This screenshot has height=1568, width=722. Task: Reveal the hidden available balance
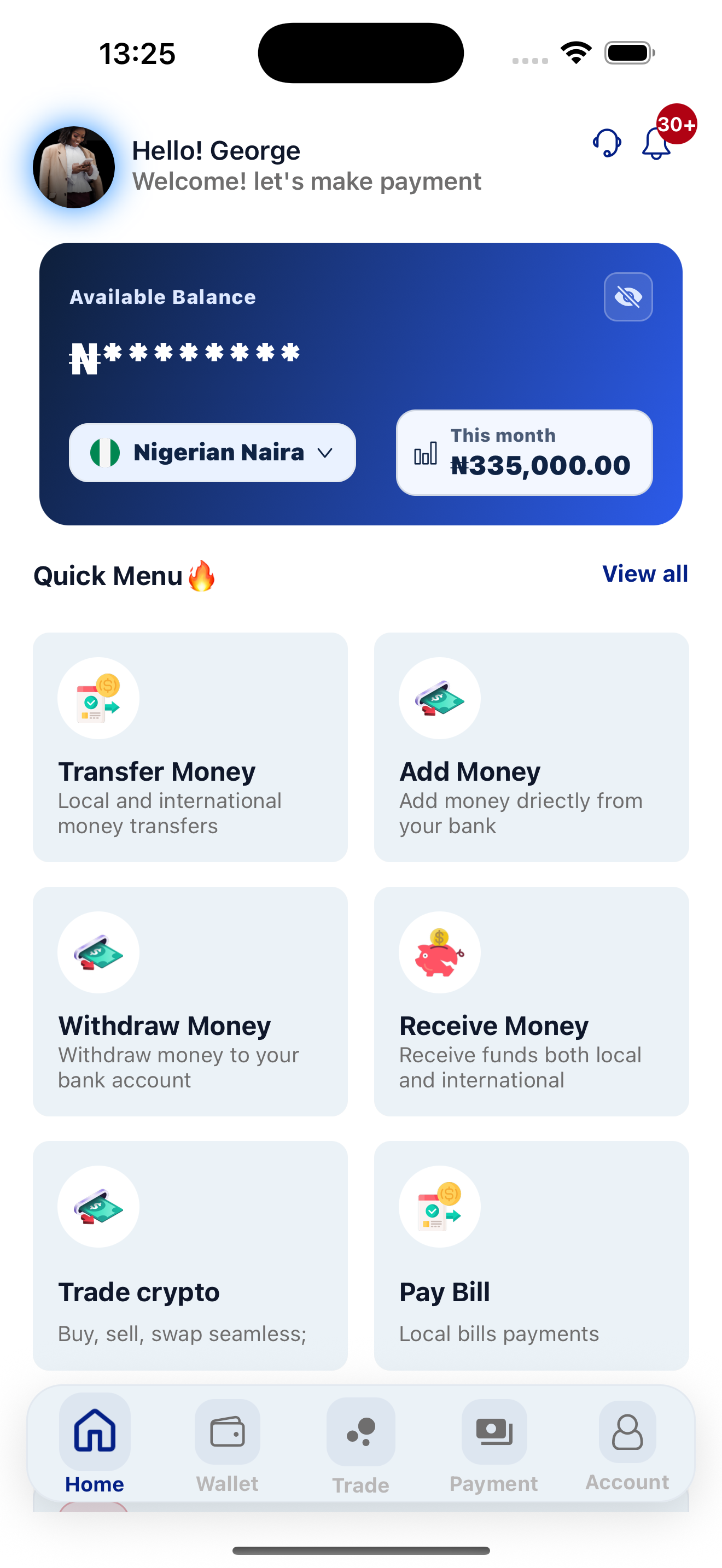pos(627,297)
